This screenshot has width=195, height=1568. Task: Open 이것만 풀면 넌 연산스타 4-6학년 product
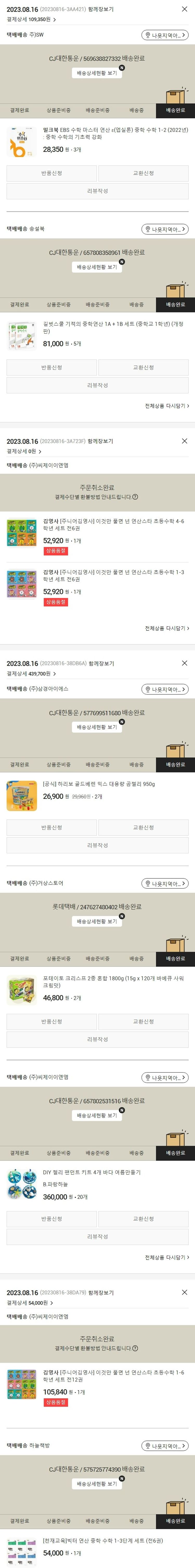(x=113, y=525)
